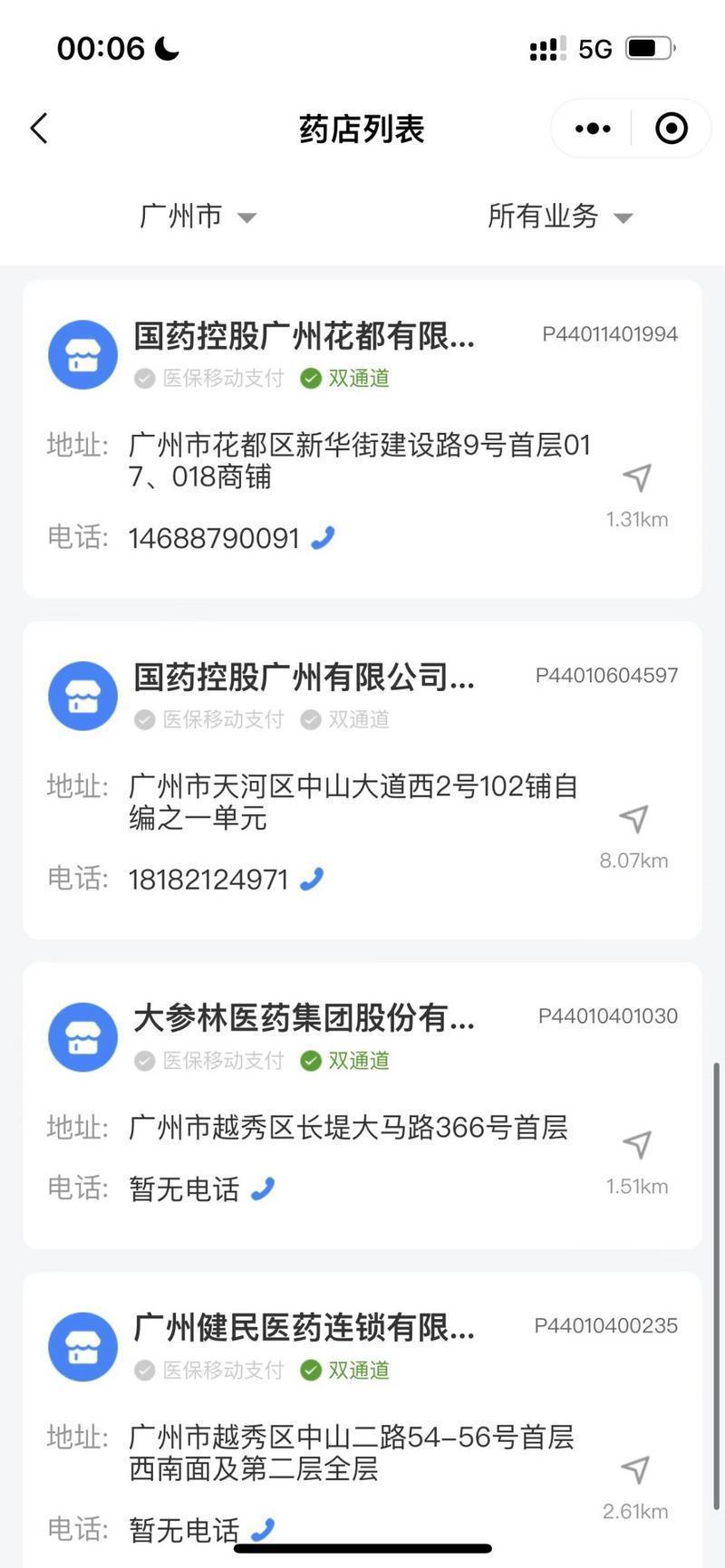The width and height of the screenshot is (725, 1568).
Task: Tap the phone icon for 广州健民医药连锁
Action: pos(263,1530)
